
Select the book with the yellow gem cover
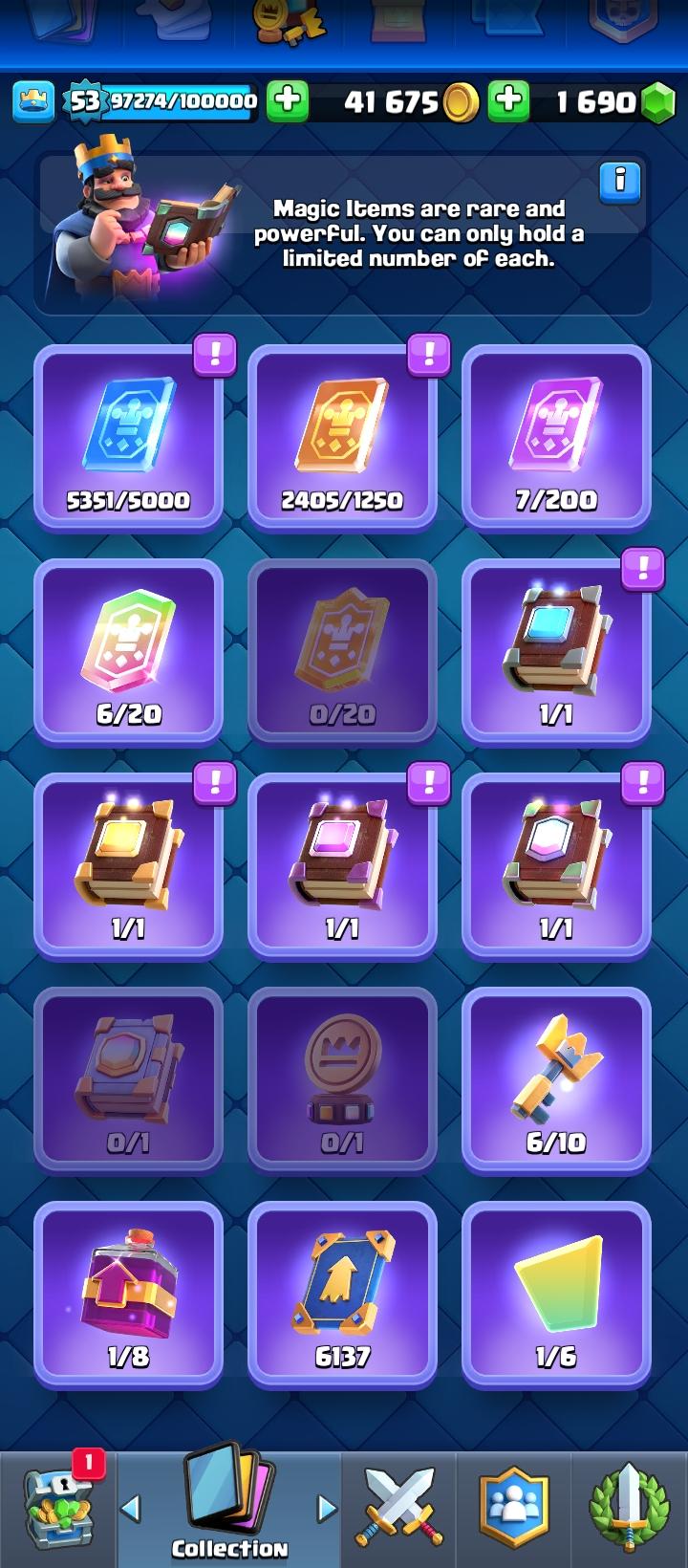coord(128,865)
